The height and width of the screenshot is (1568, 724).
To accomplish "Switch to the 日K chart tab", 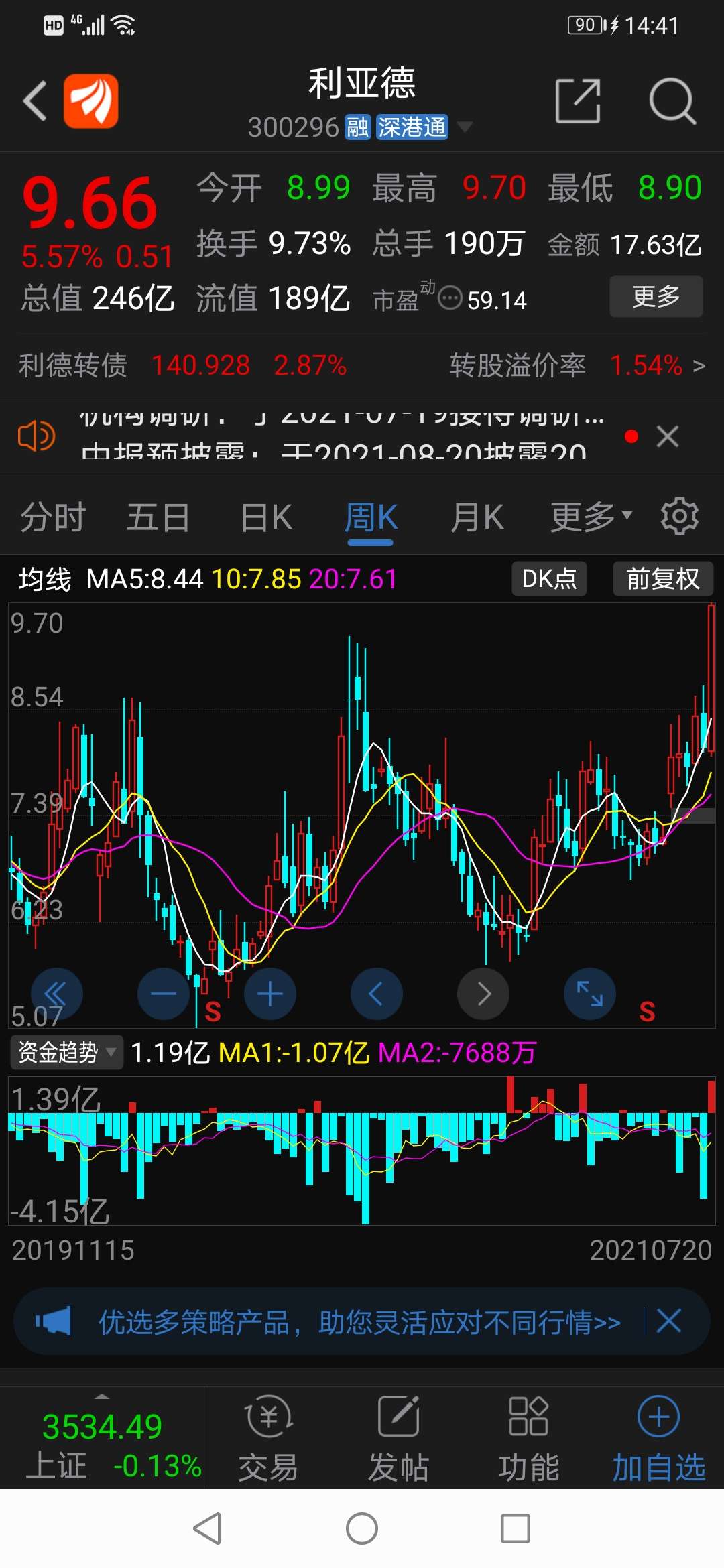I will pyautogui.click(x=266, y=516).
